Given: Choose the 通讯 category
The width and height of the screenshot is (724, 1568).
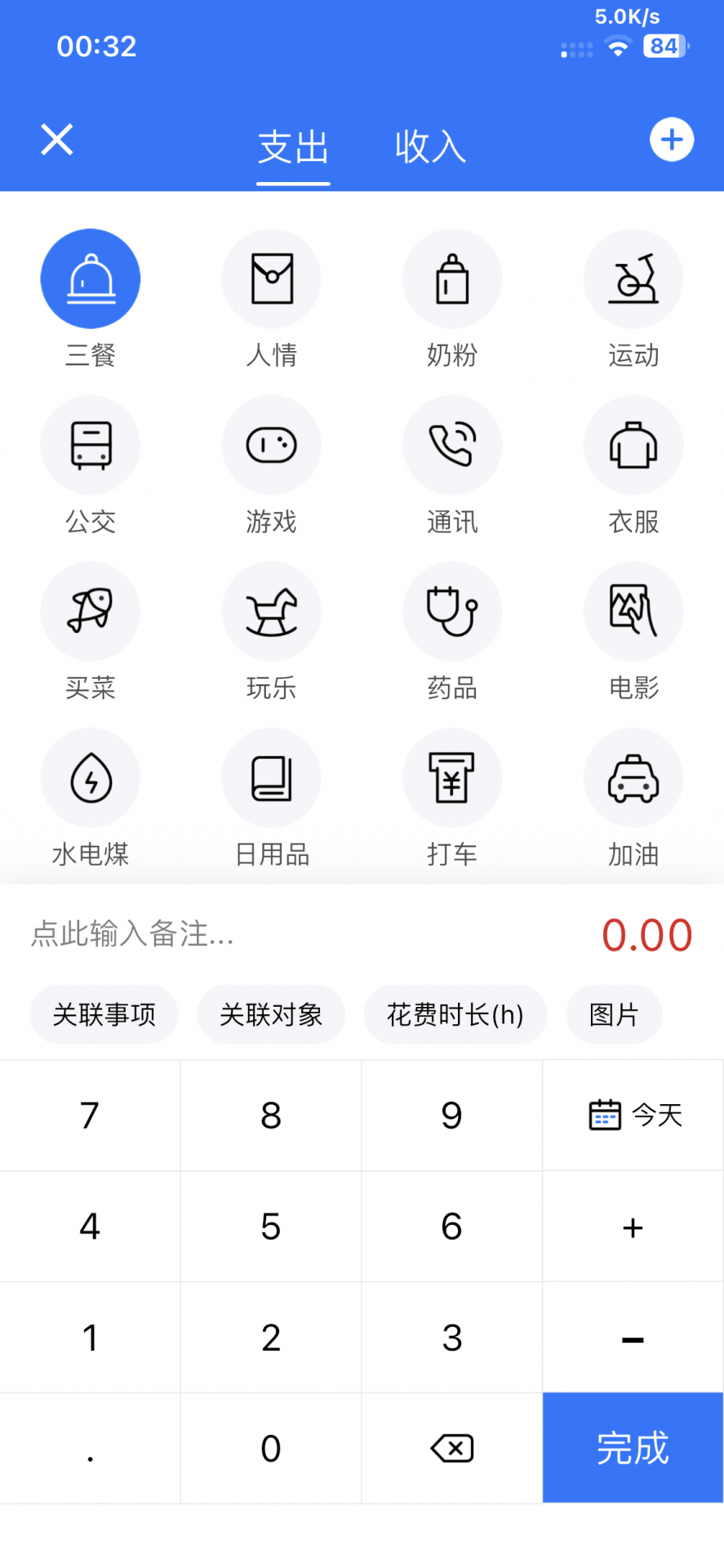Looking at the screenshot, I should (452, 446).
